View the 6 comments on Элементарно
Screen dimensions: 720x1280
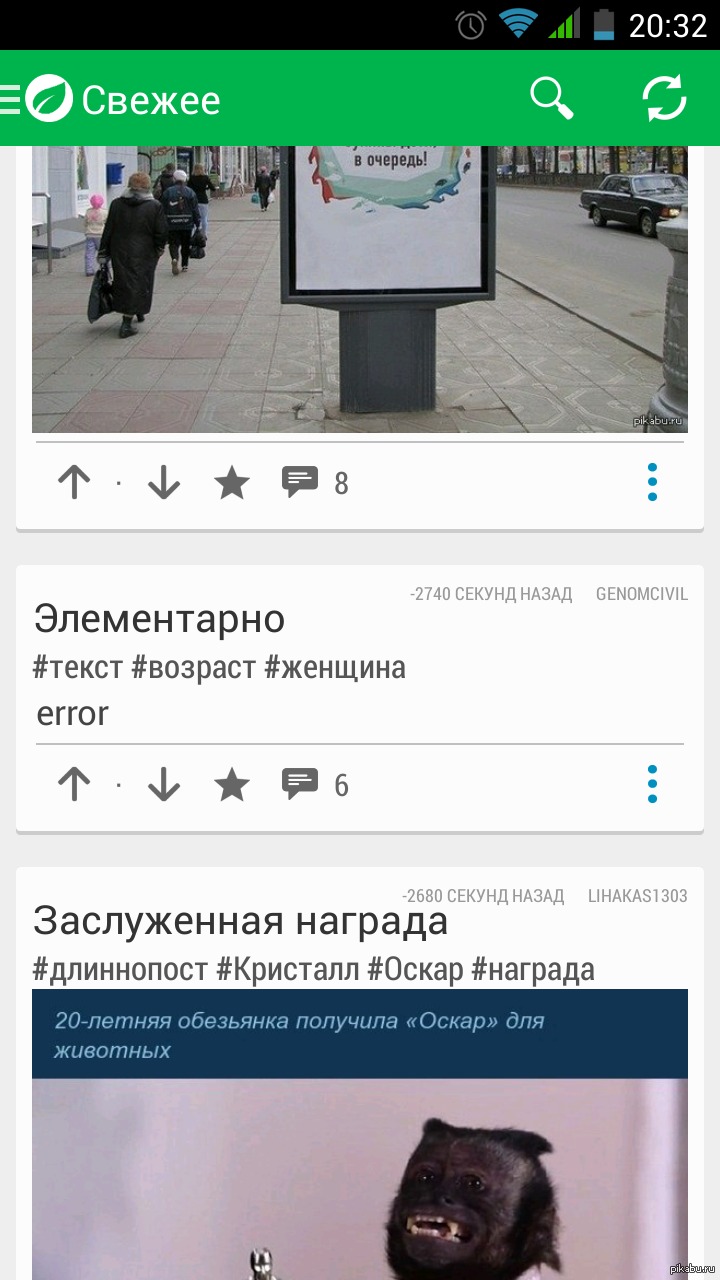pos(315,785)
